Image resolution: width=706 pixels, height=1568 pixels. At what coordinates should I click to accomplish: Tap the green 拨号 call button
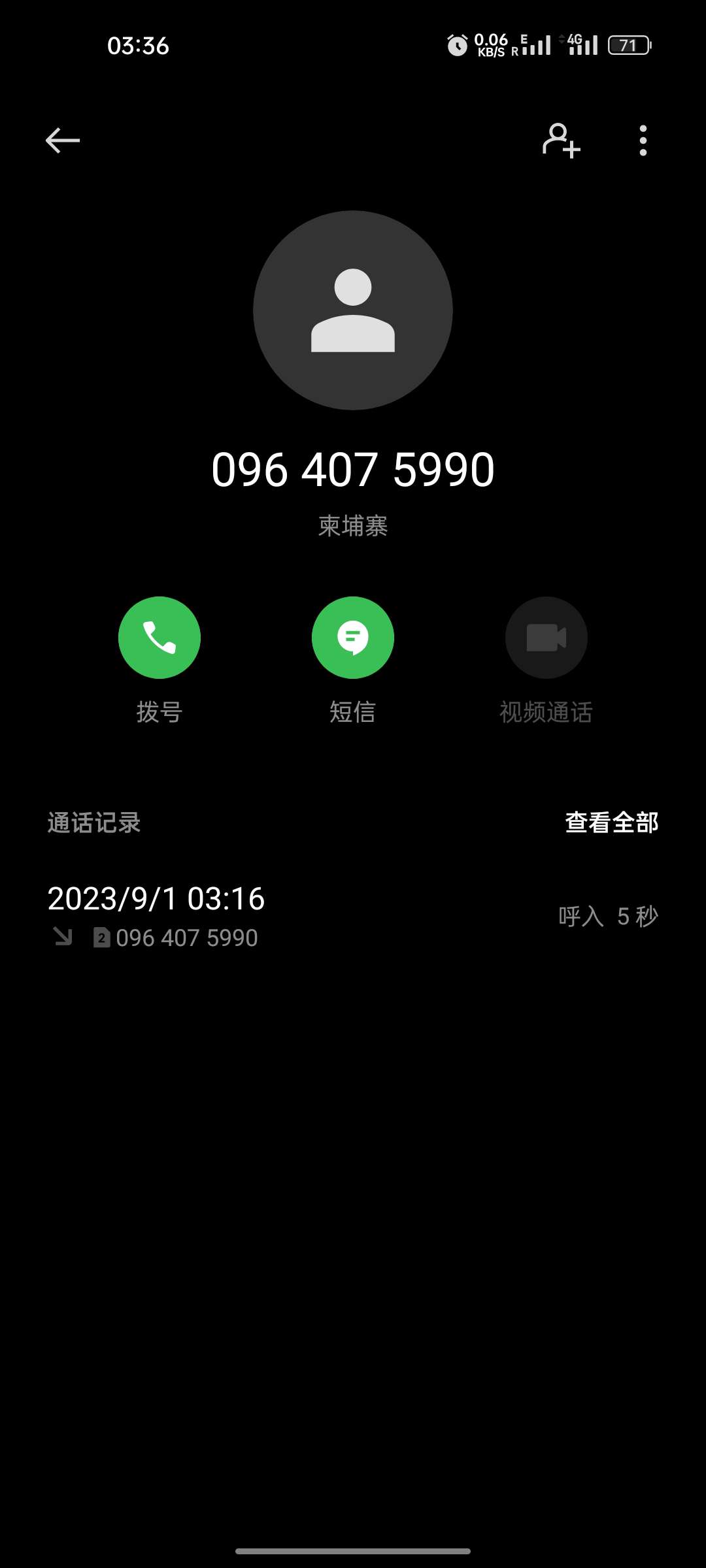point(160,638)
